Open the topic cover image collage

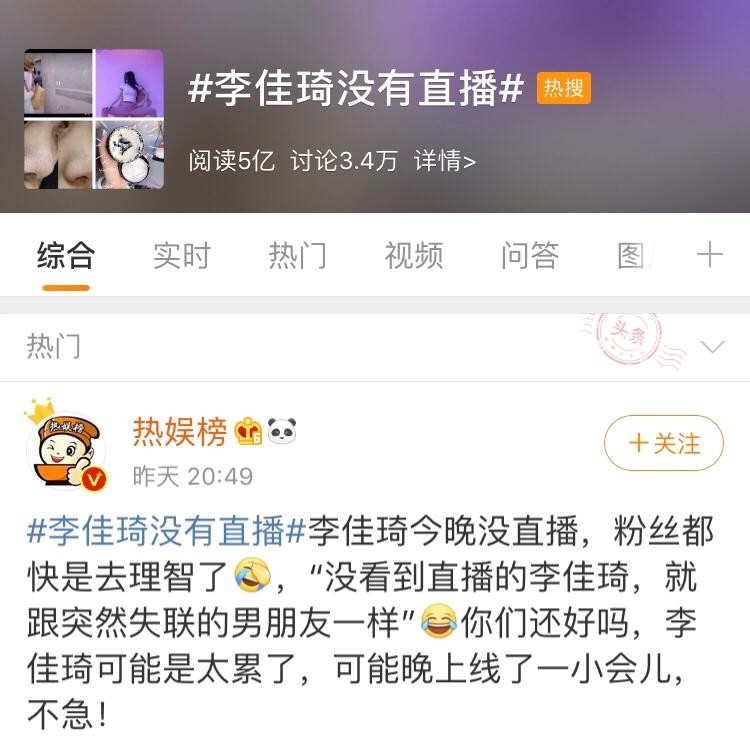[x=93, y=120]
